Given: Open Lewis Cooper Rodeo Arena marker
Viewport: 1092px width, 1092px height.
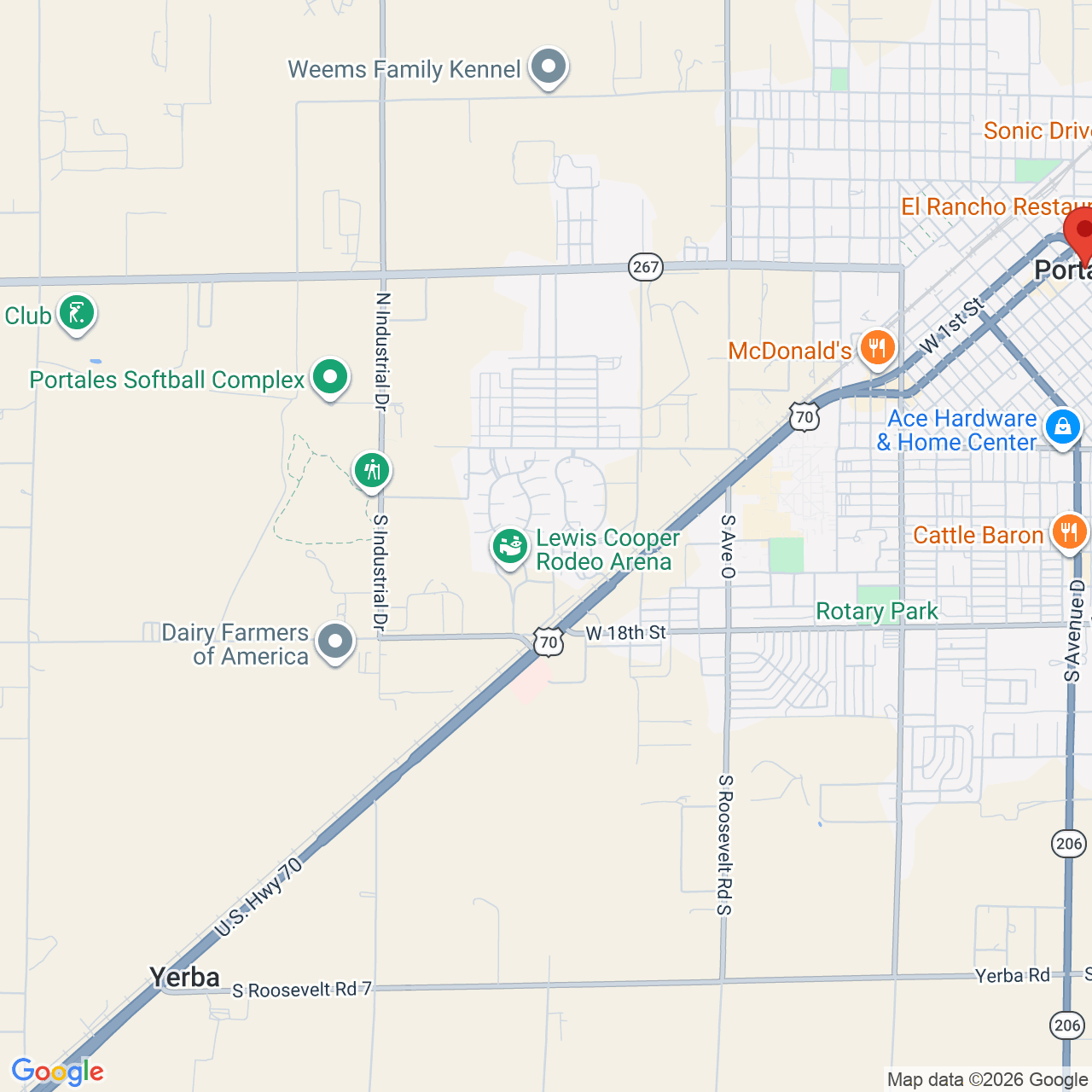Looking at the screenshot, I should point(510,548).
